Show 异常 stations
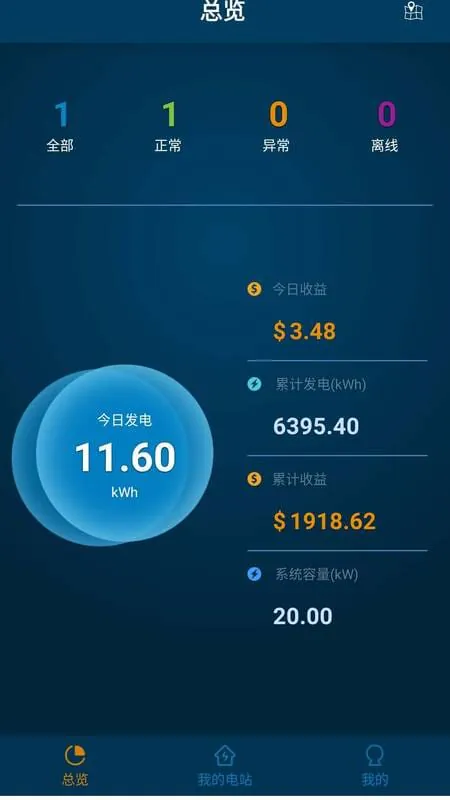Viewport: 450px width, 800px height. 276,128
